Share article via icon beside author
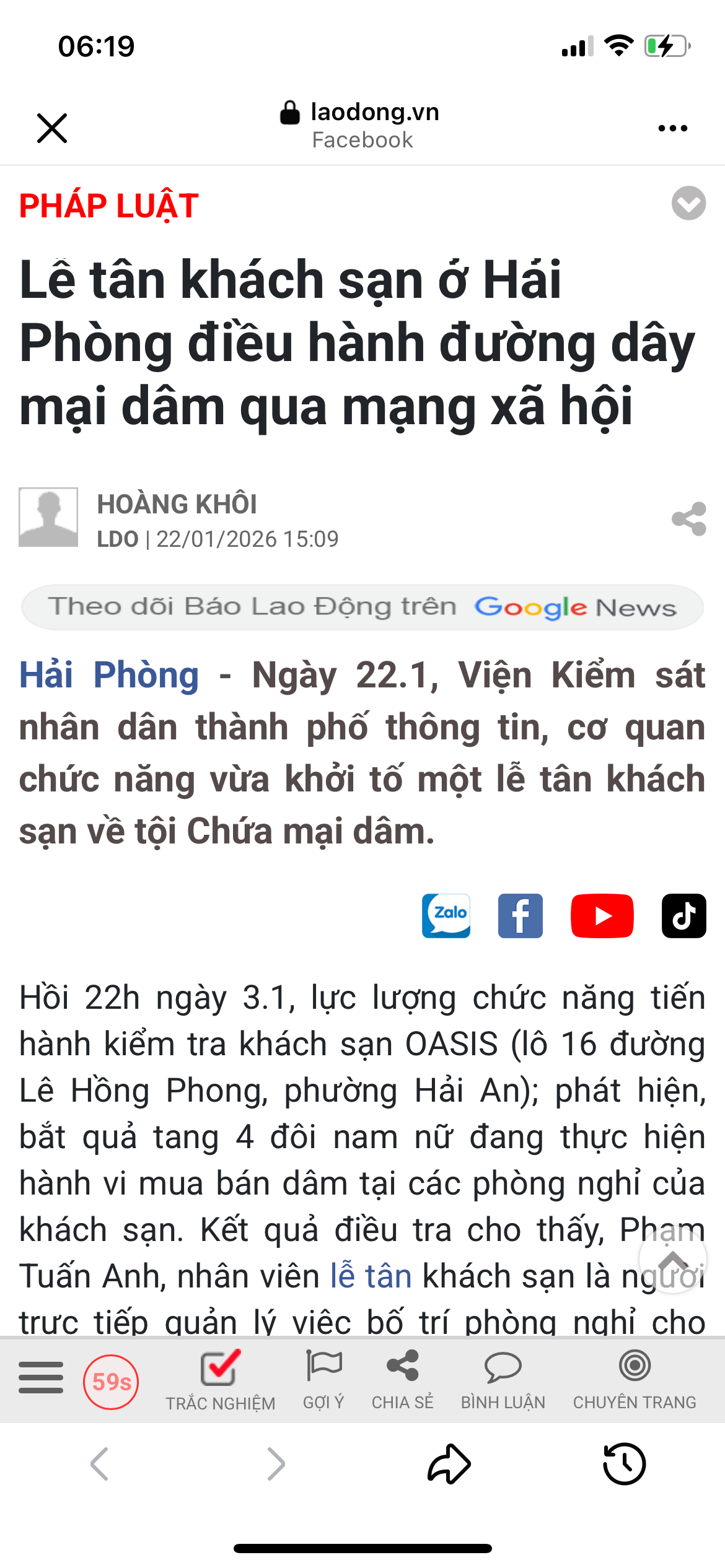 688,519
